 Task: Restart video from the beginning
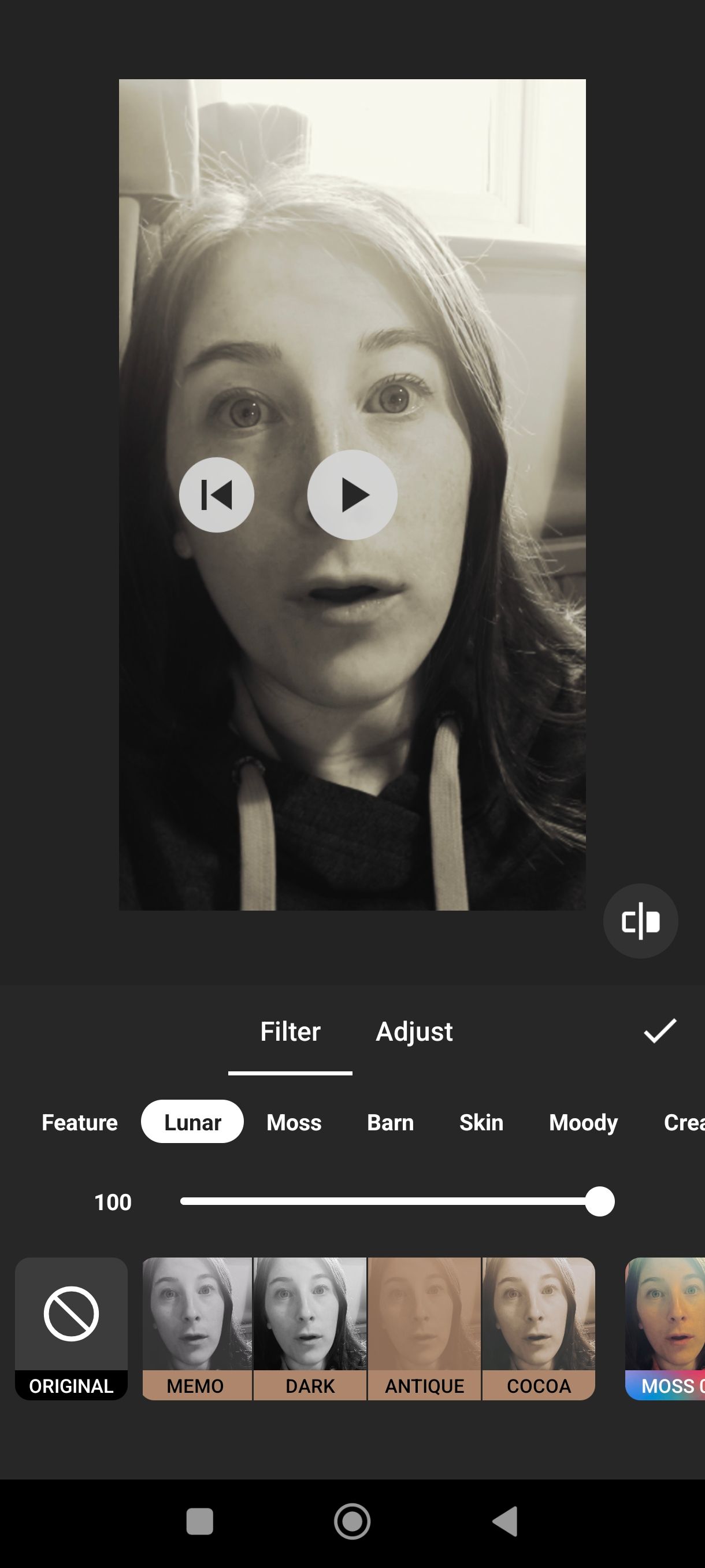(x=217, y=495)
